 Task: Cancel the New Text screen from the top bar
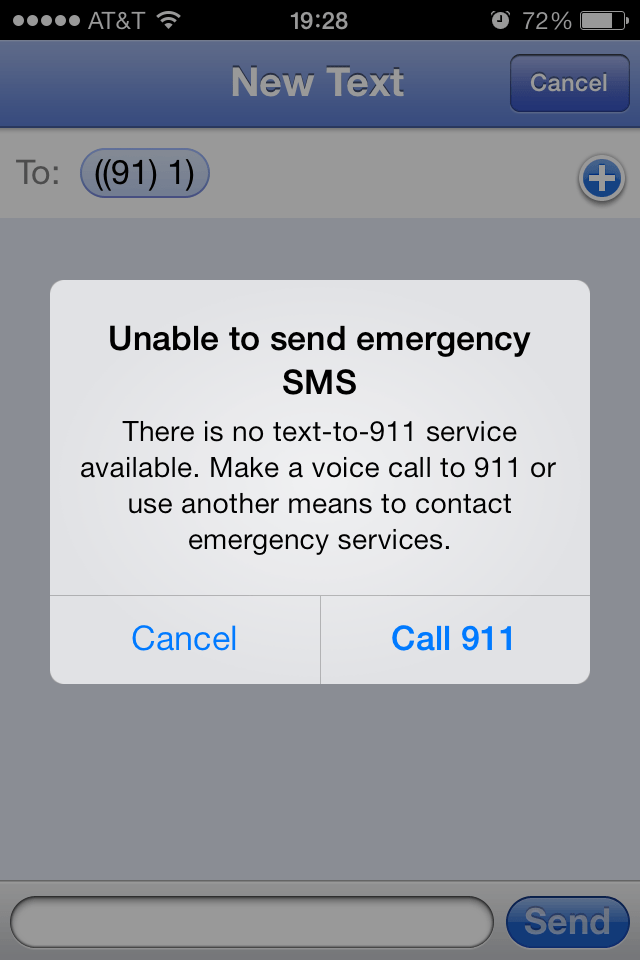click(x=568, y=83)
